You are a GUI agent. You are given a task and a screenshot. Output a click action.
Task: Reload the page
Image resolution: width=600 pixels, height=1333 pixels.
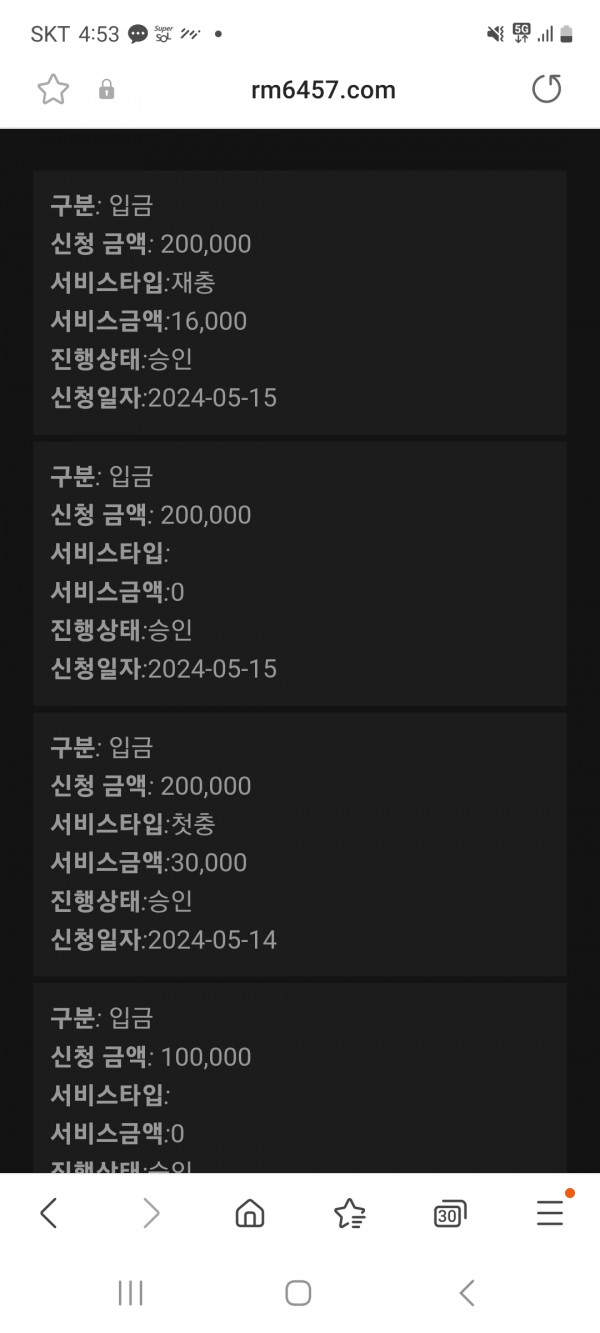click(x=547, y=90)
